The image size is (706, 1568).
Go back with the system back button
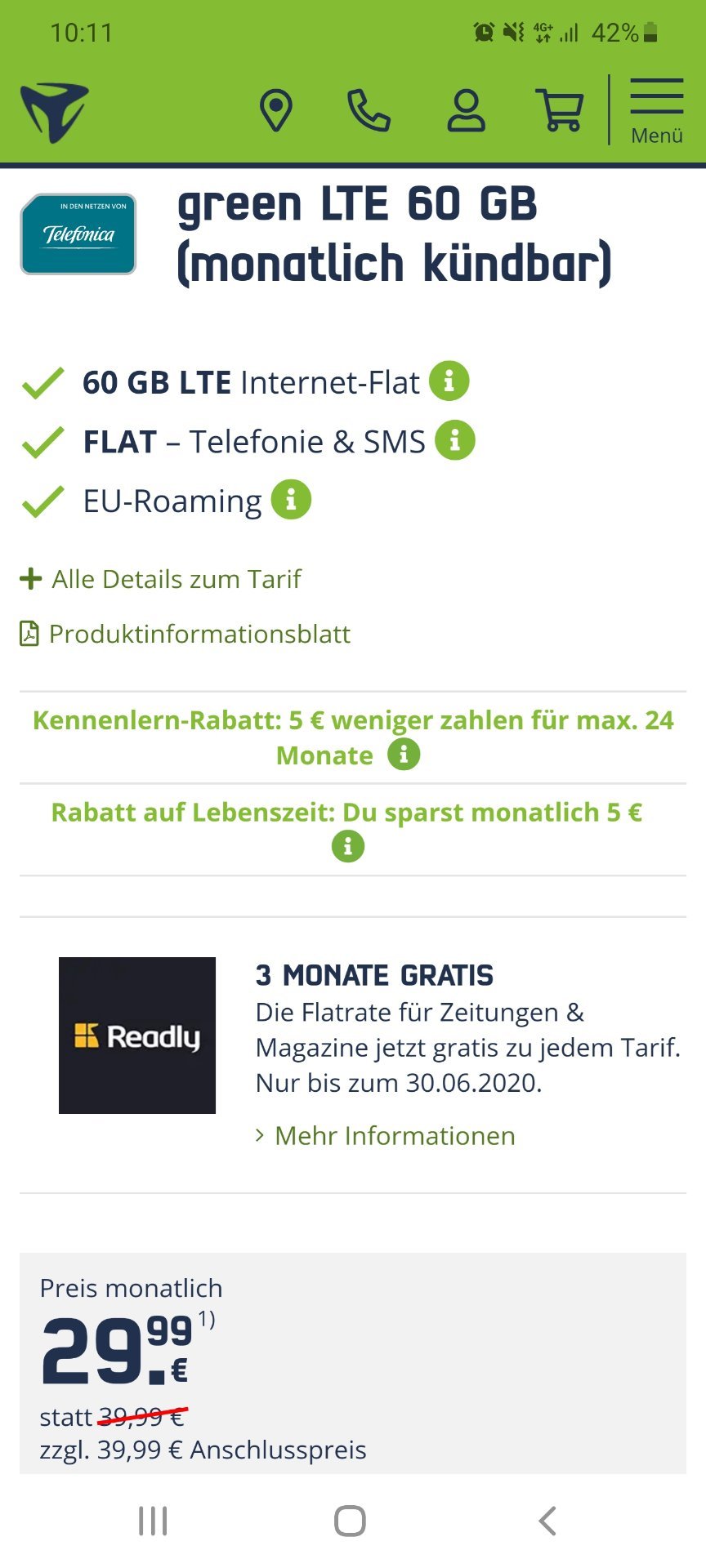547,1521
